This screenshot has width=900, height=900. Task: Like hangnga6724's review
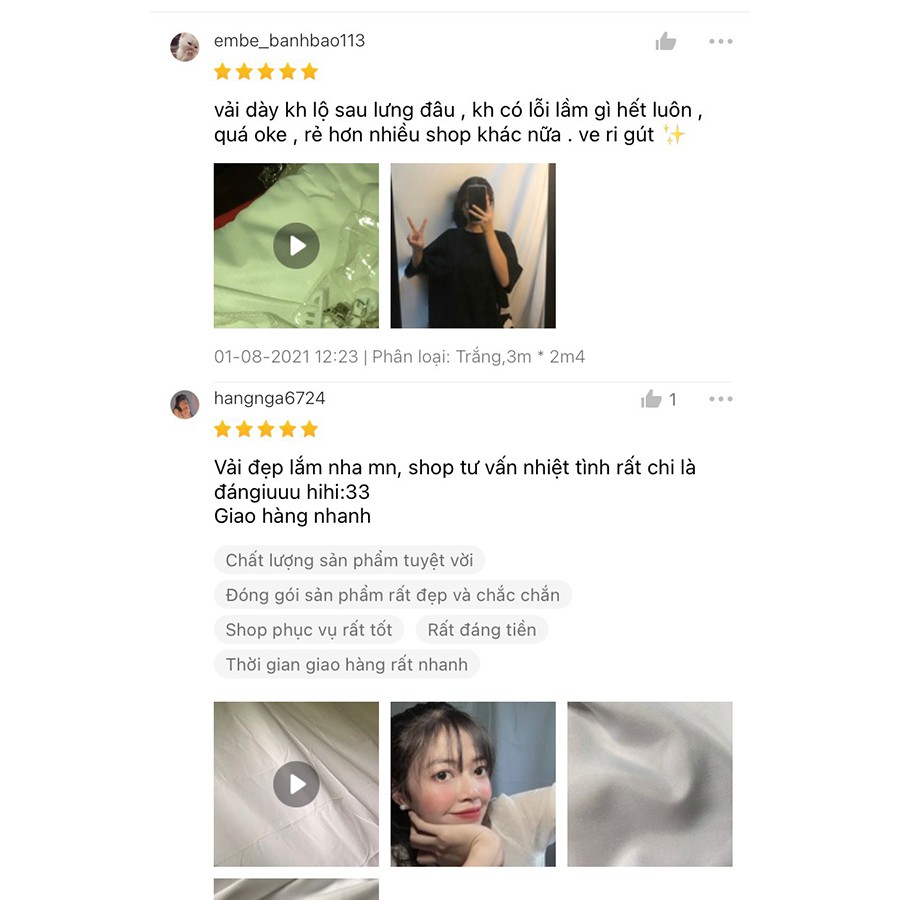coord(651,399)
